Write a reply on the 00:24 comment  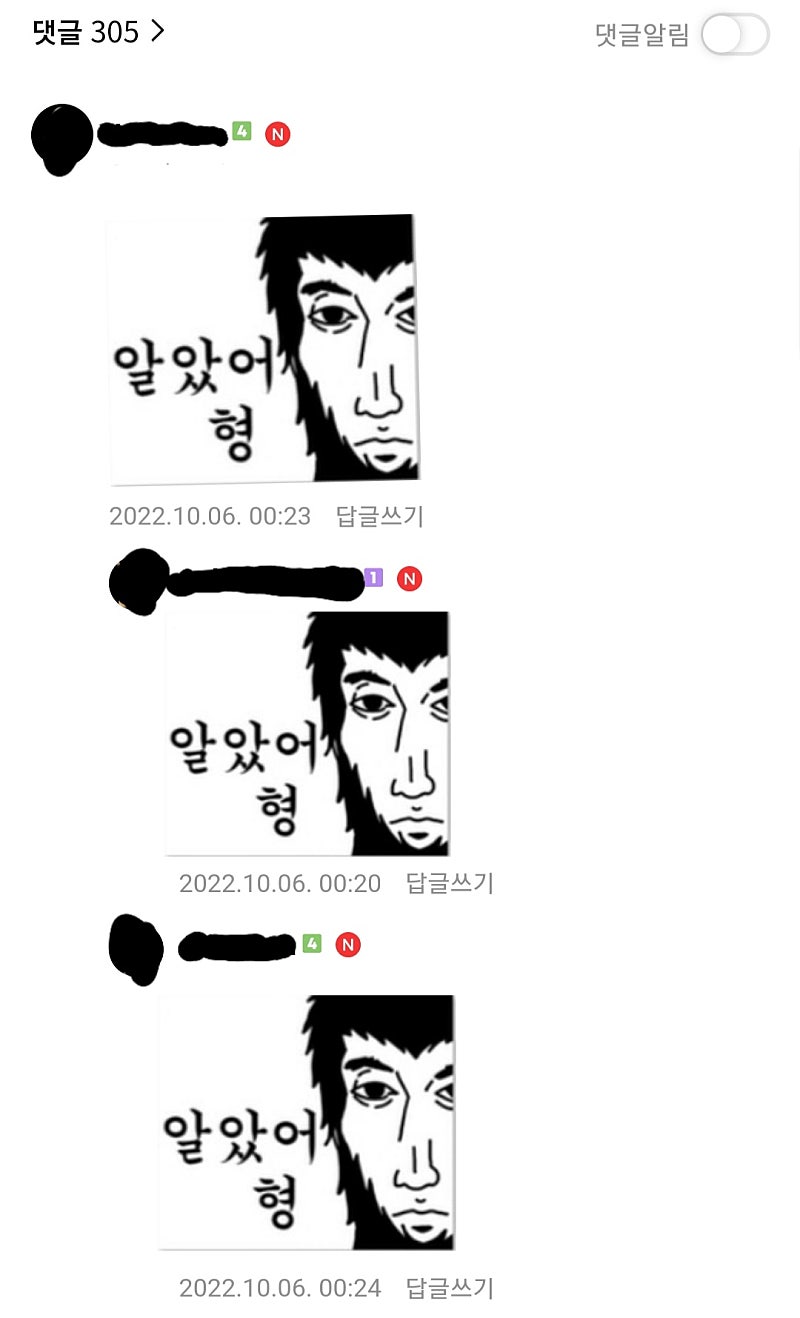click(449, 1288)
